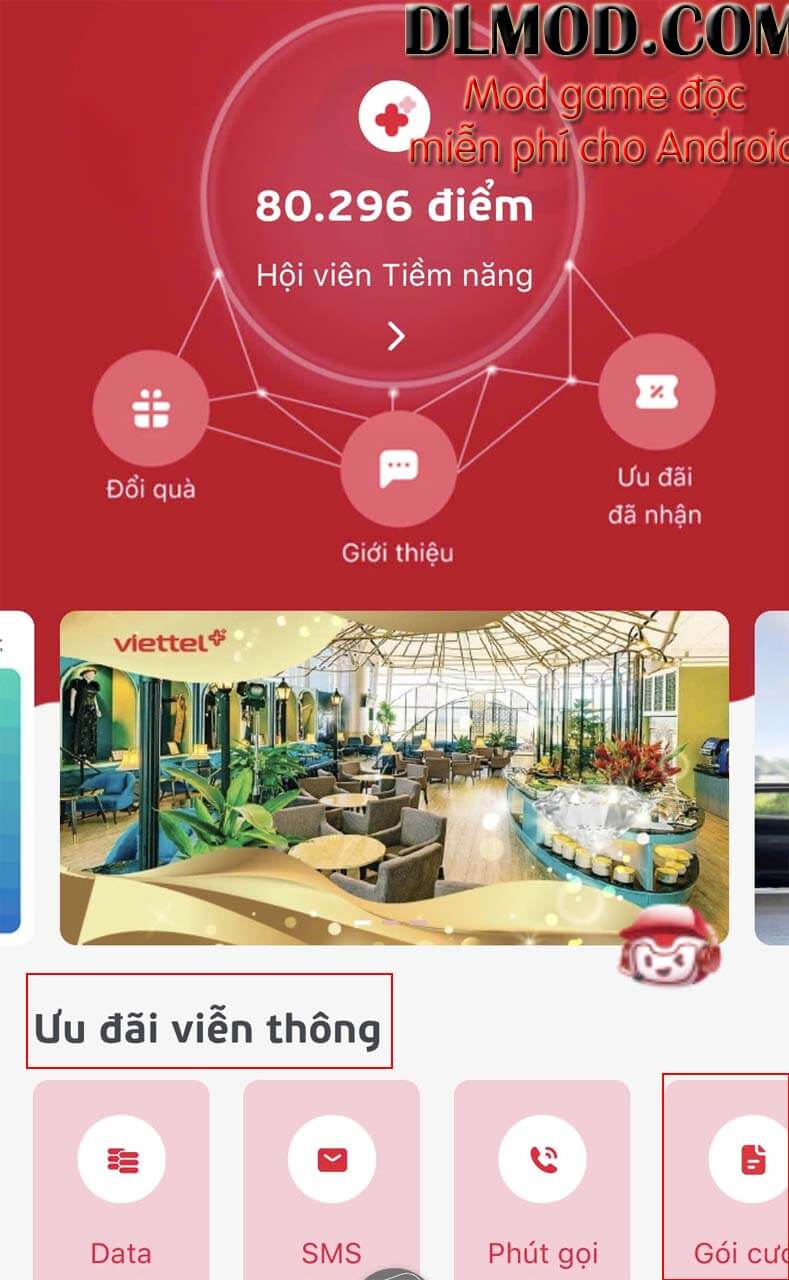
Task: Select the Data offers card
Action: [121, 1180]
